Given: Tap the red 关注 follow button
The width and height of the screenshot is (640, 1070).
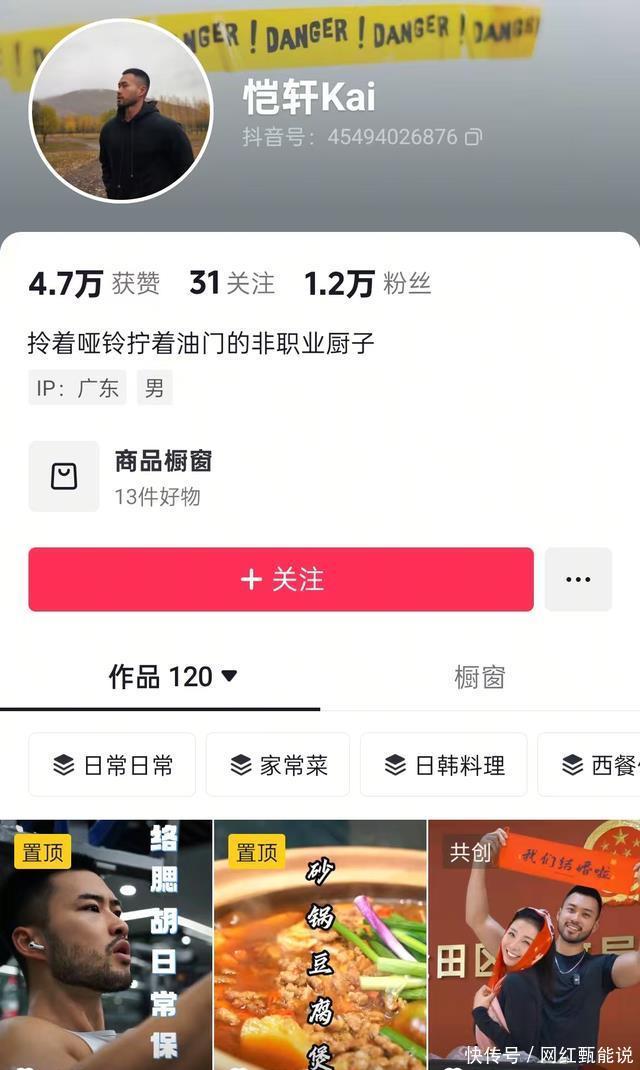Looking at the screenshot, I should (x=281, y=579).
